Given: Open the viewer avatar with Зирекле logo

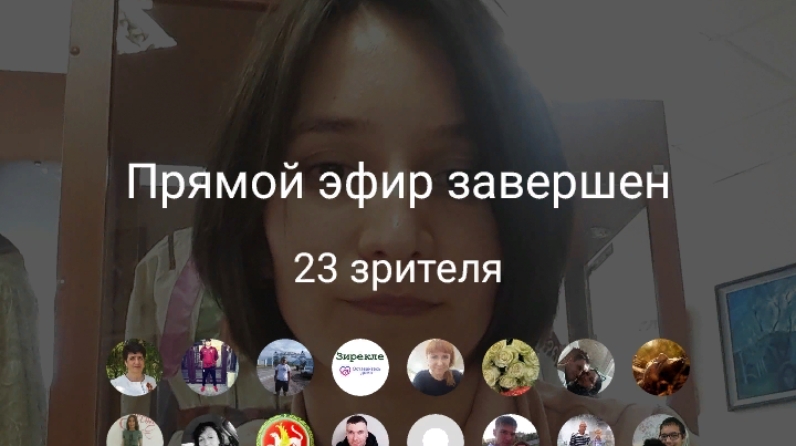Looking at the screenshot, I should pyautogui.click(x=361, y=367).
